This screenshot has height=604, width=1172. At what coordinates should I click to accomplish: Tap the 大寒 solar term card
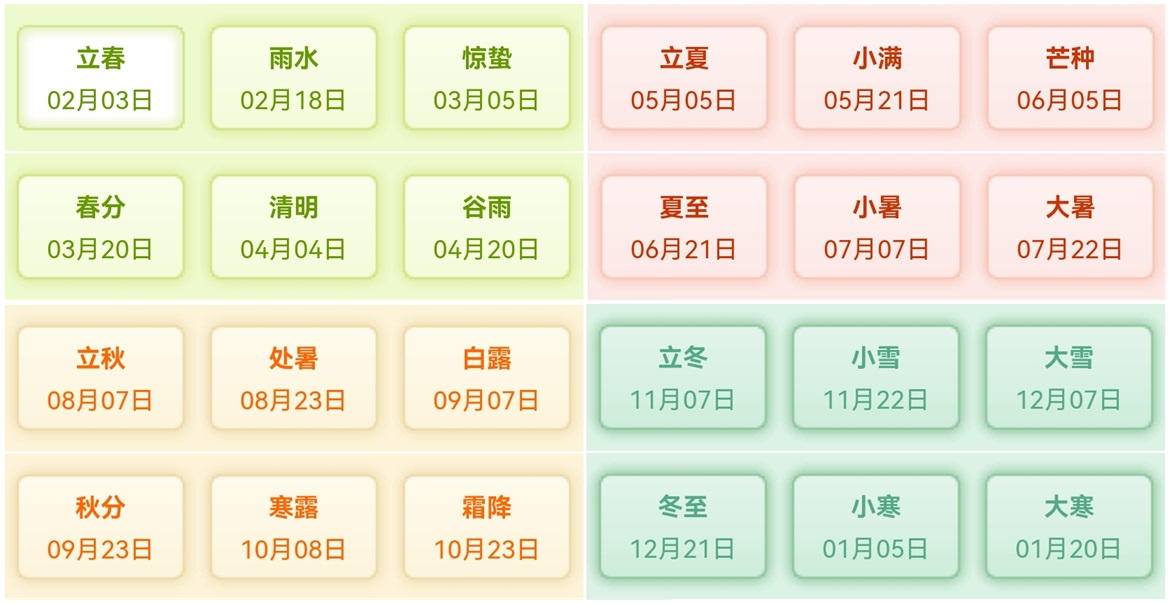point(1069,527)
